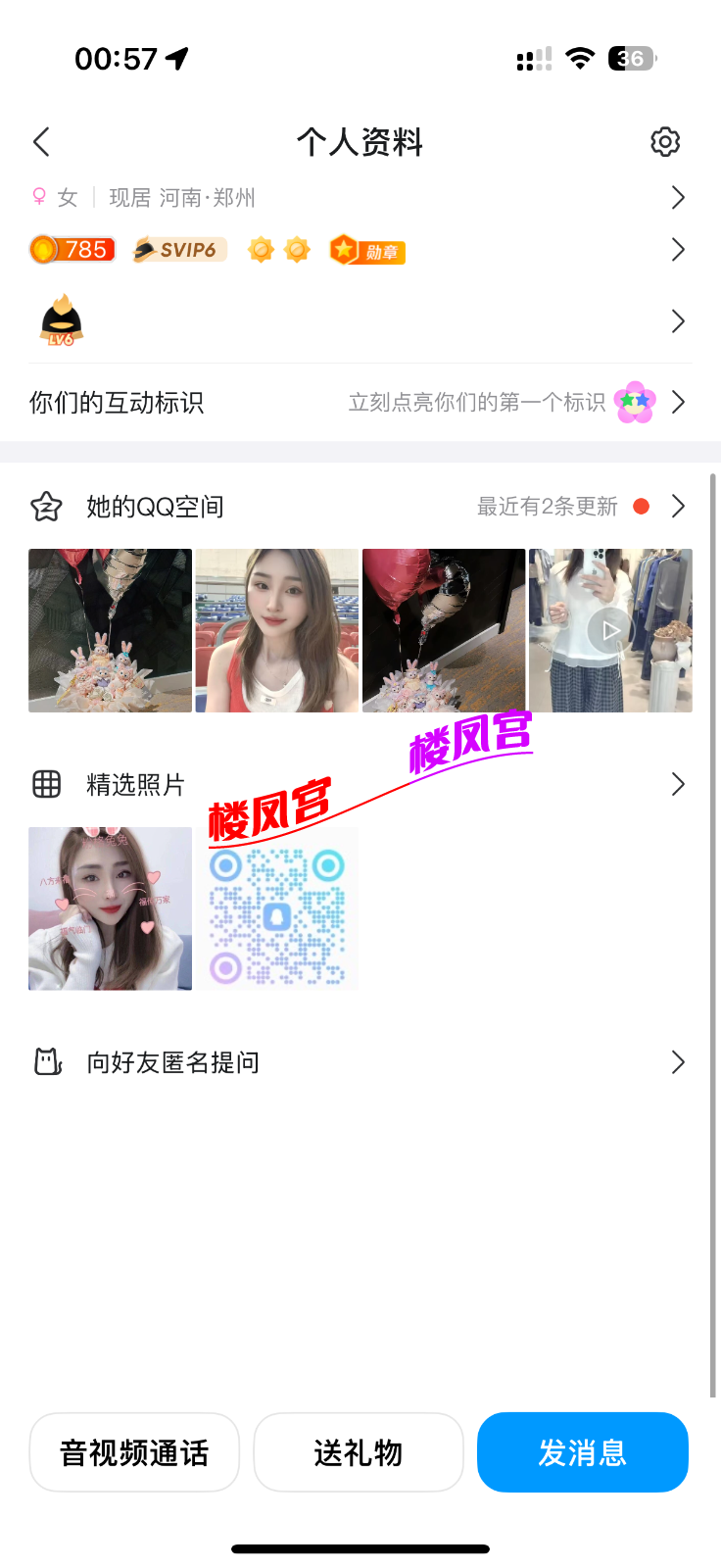Tap 送礼物 button
Image resolution: width=721 pixels, height=1568 pixels.
(359, 1452)
